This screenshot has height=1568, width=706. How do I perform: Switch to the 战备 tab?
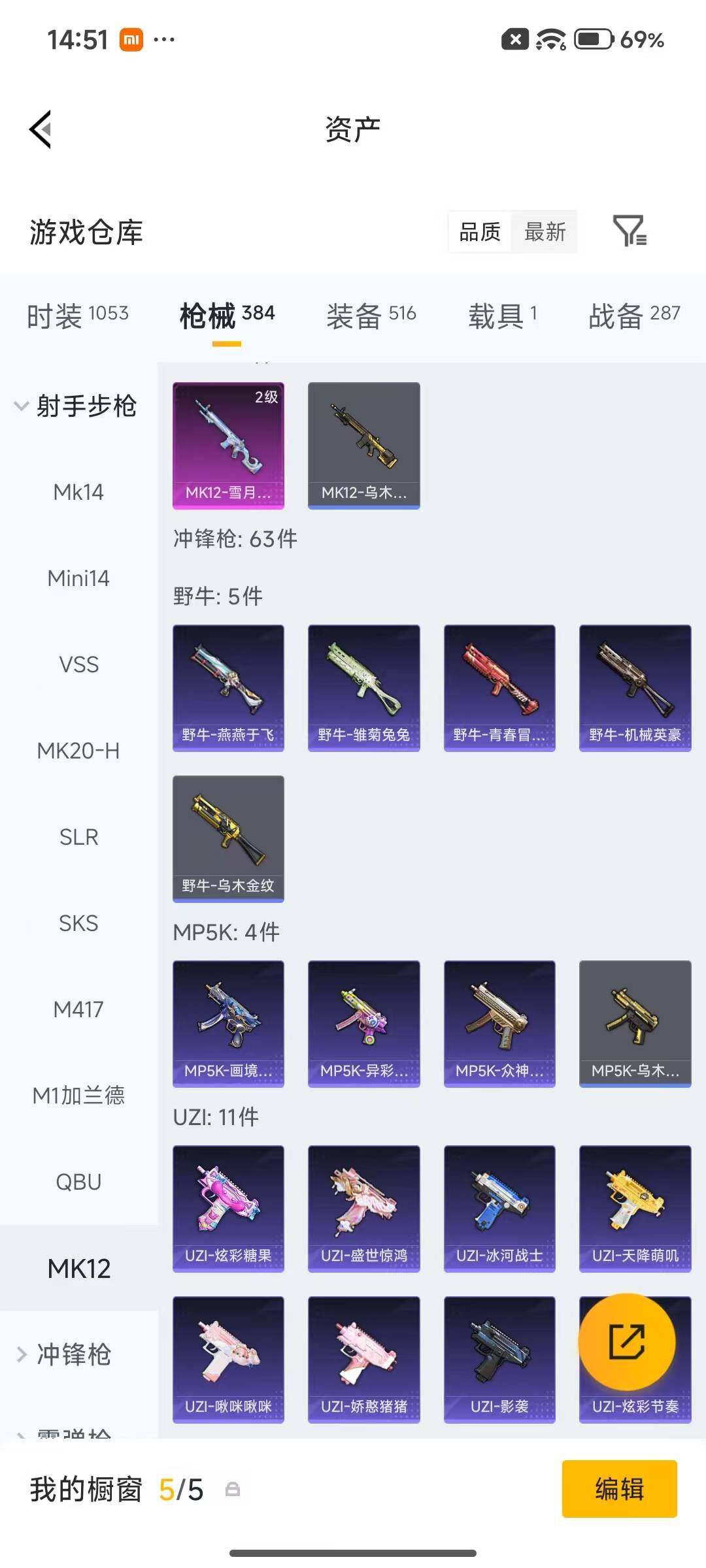tap(634, 316)
